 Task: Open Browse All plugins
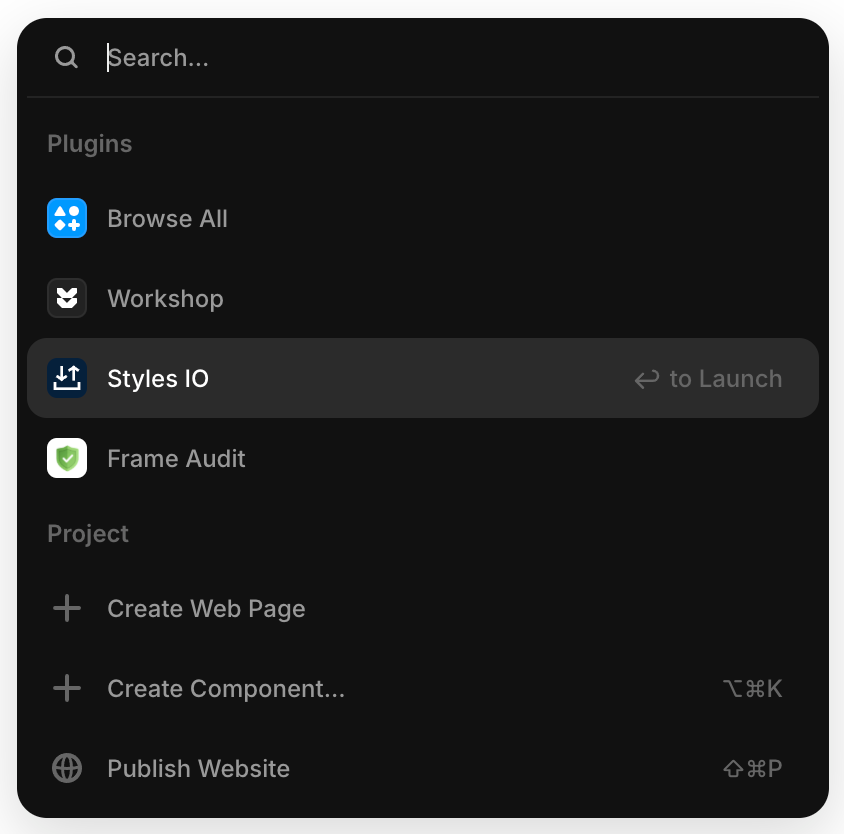click(x=167, y=219)
